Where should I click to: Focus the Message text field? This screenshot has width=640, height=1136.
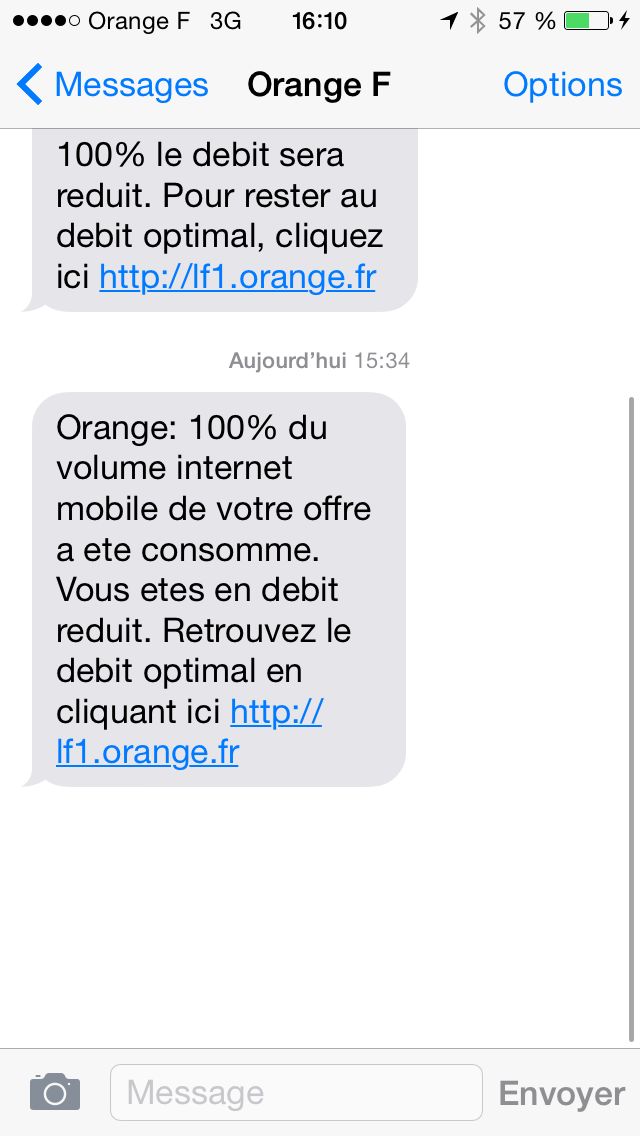tap(295, 1092)
